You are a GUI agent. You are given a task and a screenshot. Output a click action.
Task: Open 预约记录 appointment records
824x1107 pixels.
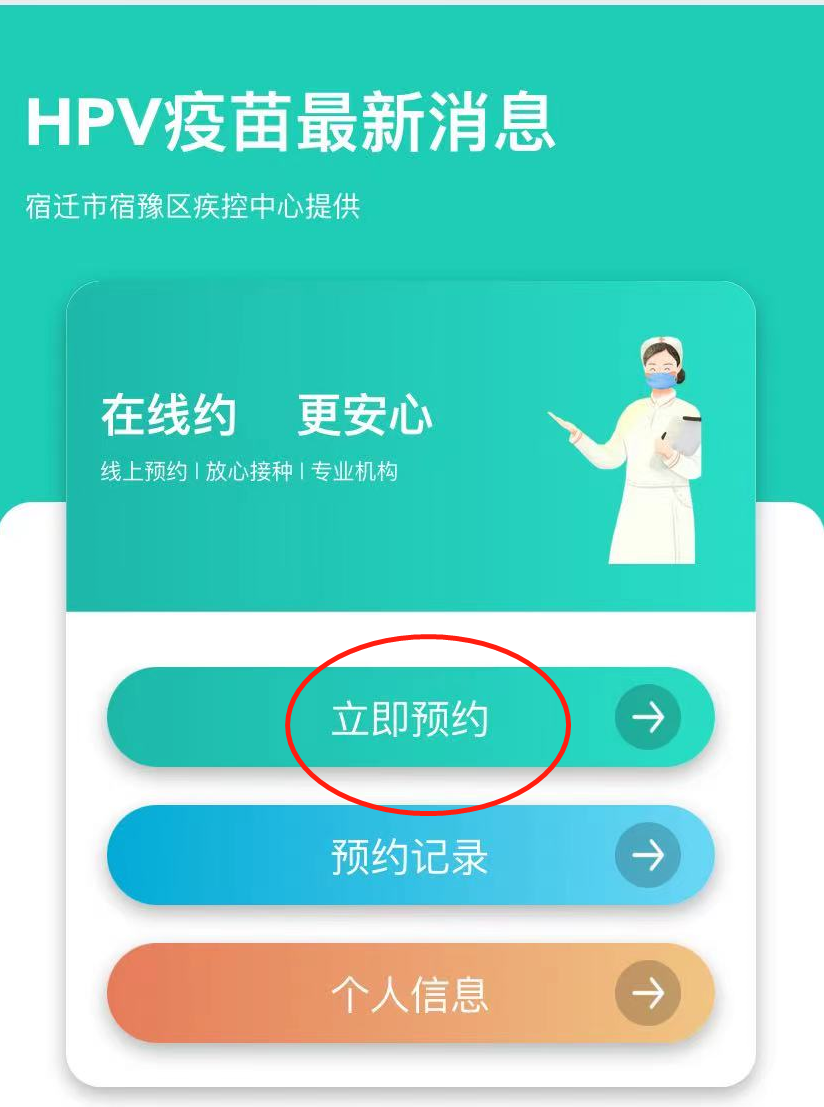click(410, 856)
